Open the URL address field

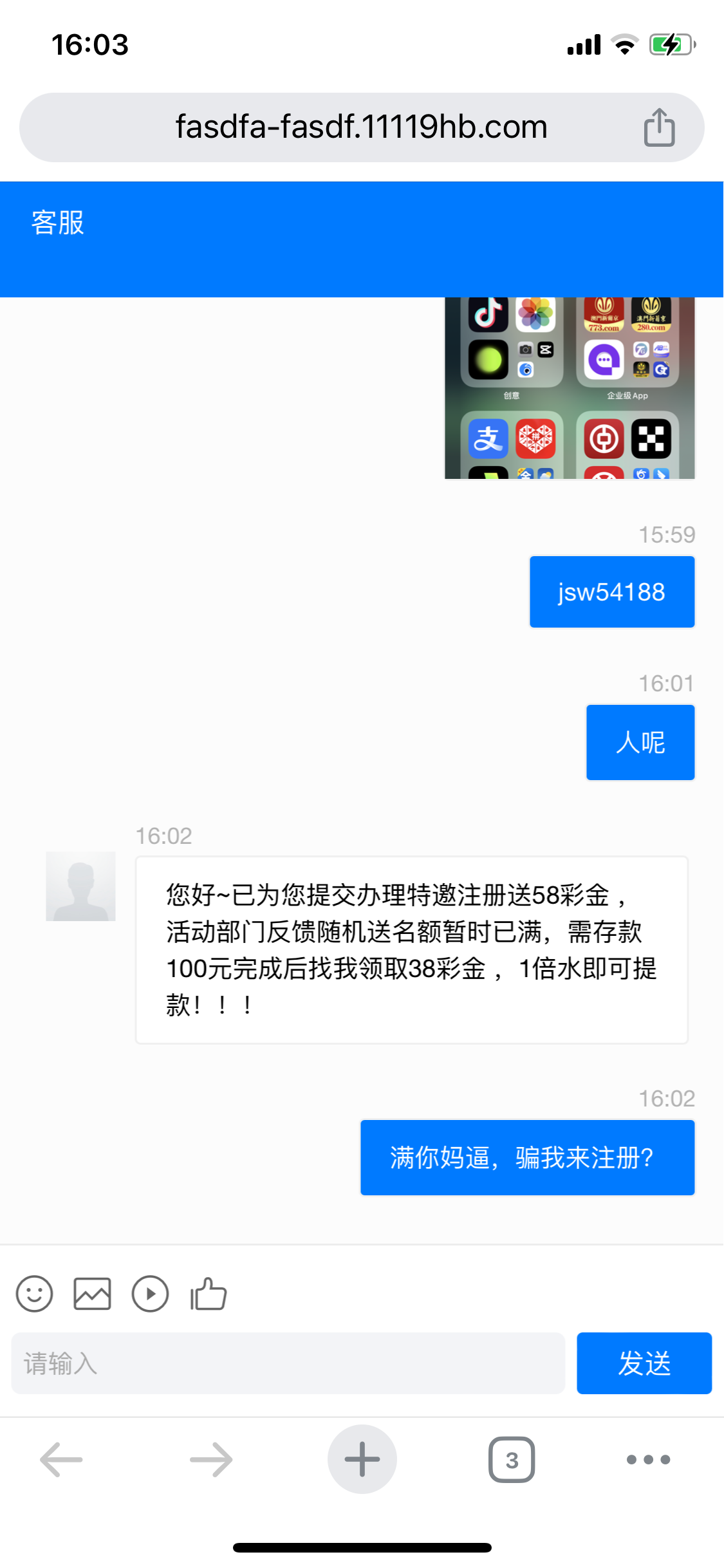click(x=362, y=127)
